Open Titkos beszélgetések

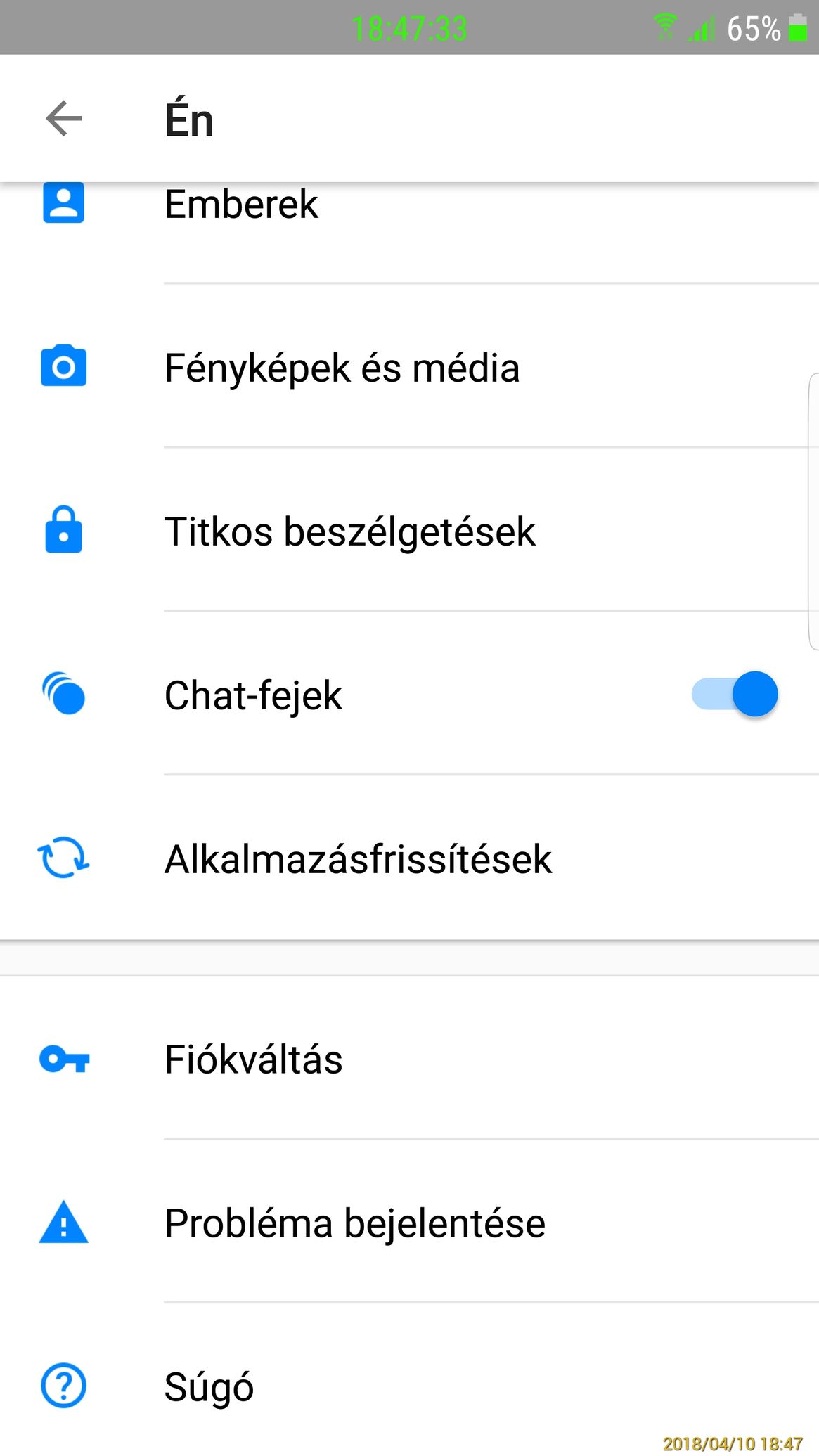409,531
